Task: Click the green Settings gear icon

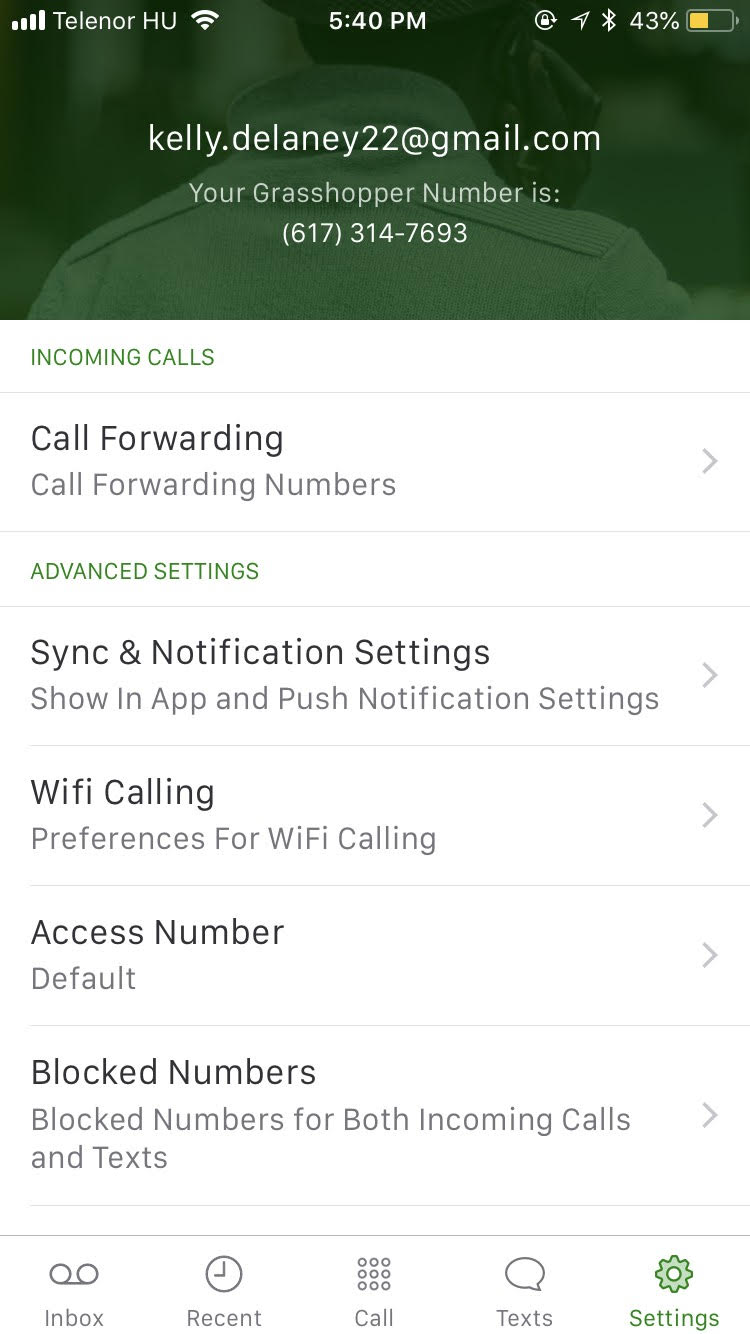Action: click(673, 1274)
